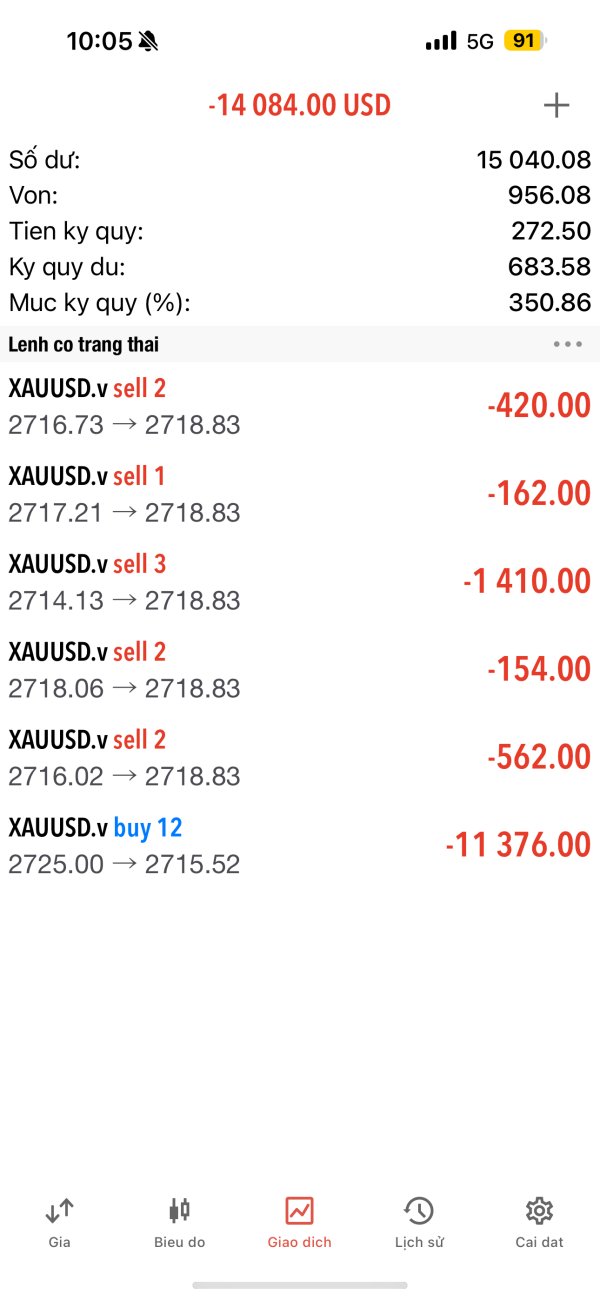The image size is (600, 1300).
Task: Select the Giao dich tab
Action: [300, 1223]
